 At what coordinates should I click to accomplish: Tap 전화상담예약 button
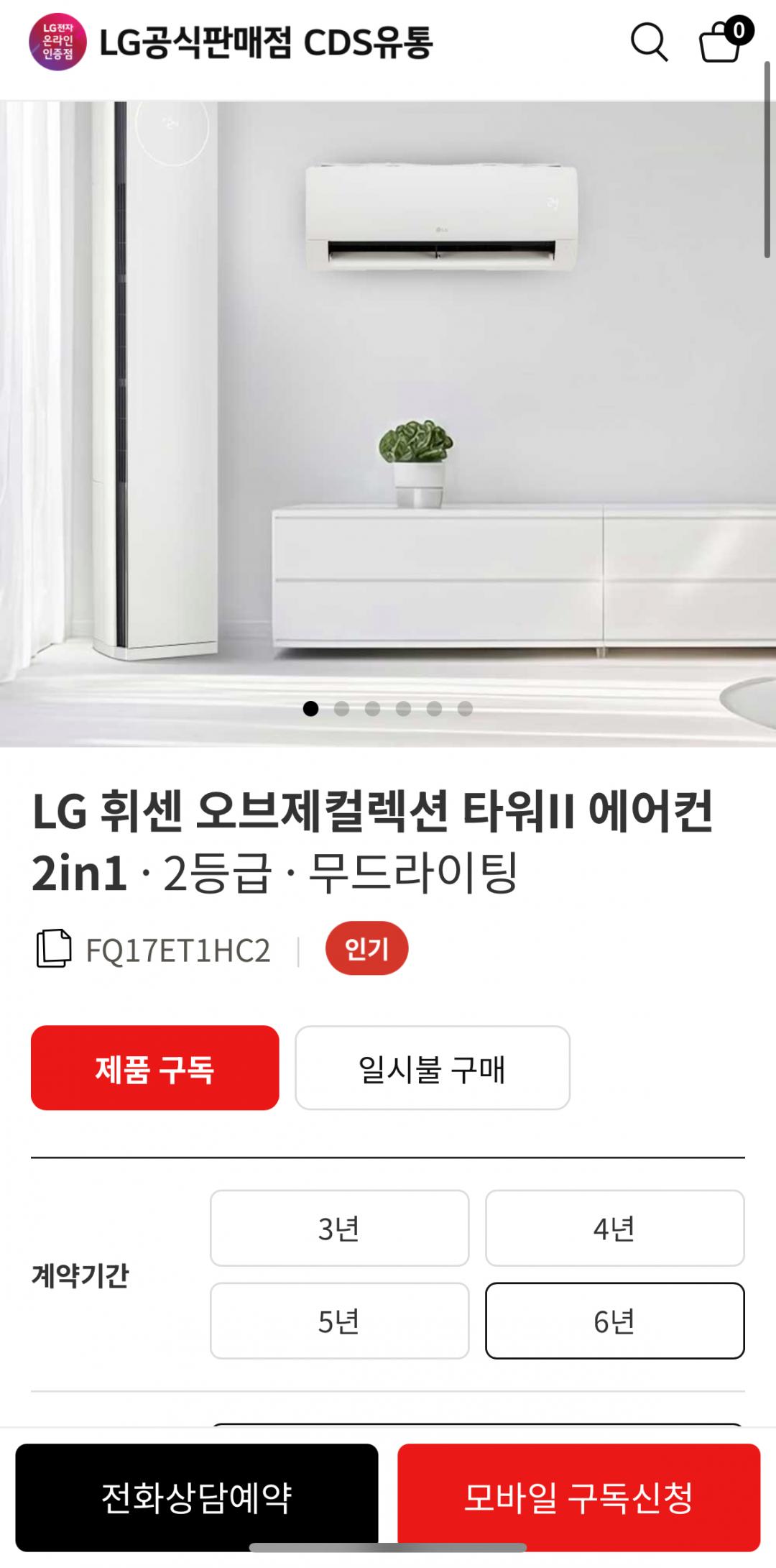click(196, 1498)
